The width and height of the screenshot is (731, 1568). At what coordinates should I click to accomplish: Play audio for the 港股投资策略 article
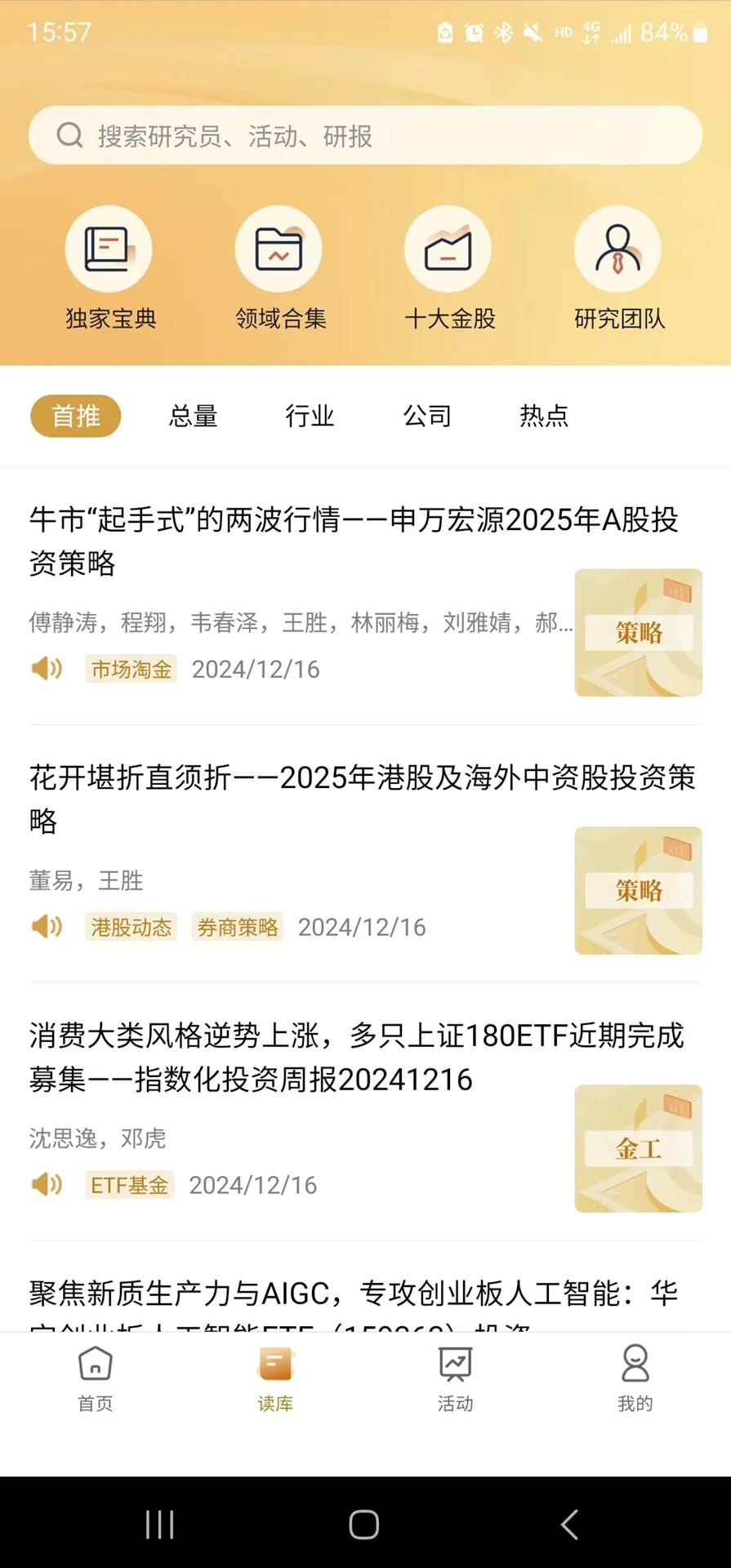pyautogui.click(x=47, y=927)
